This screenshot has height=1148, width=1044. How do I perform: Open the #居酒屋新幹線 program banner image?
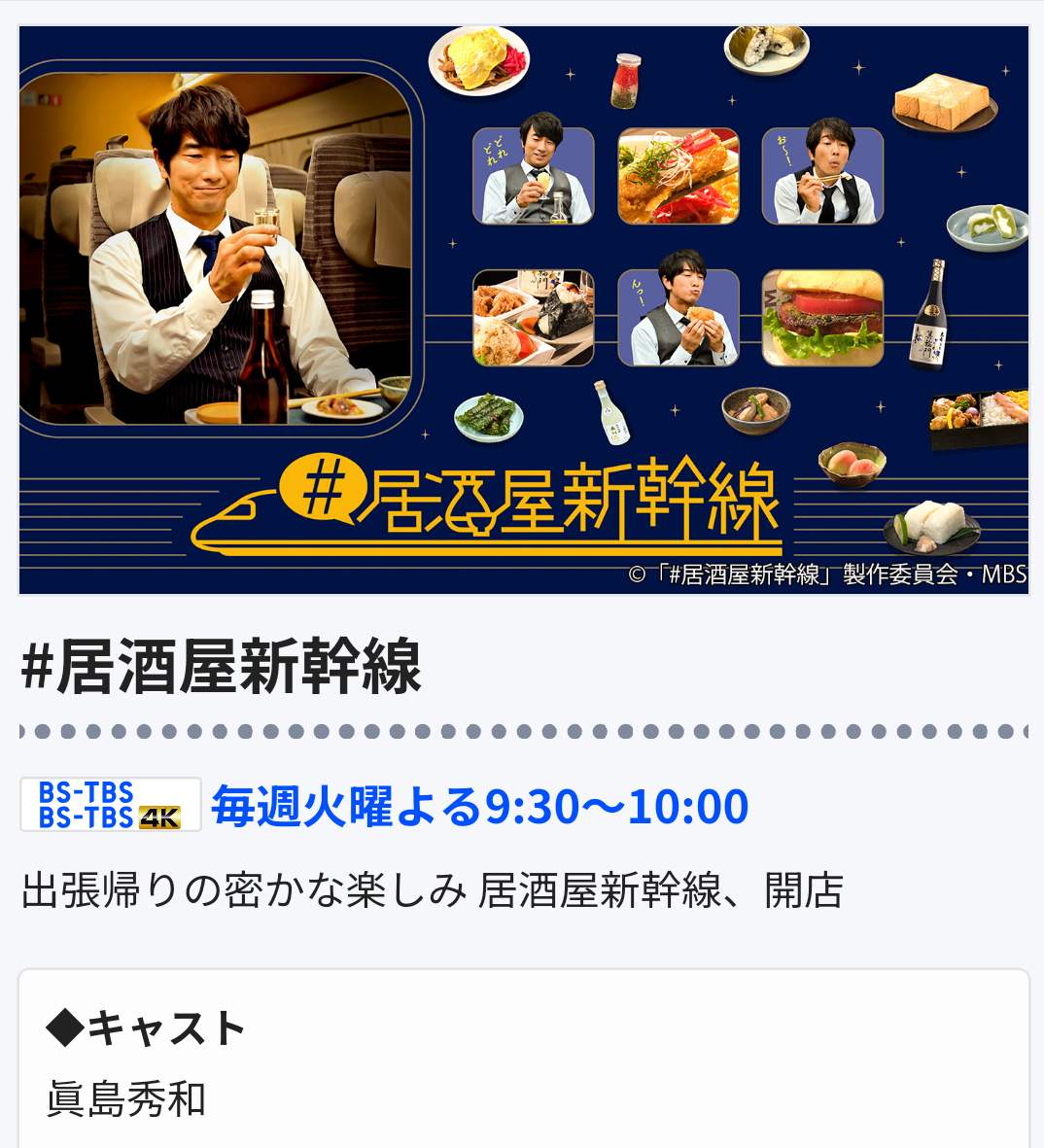(x=523, y=309)
